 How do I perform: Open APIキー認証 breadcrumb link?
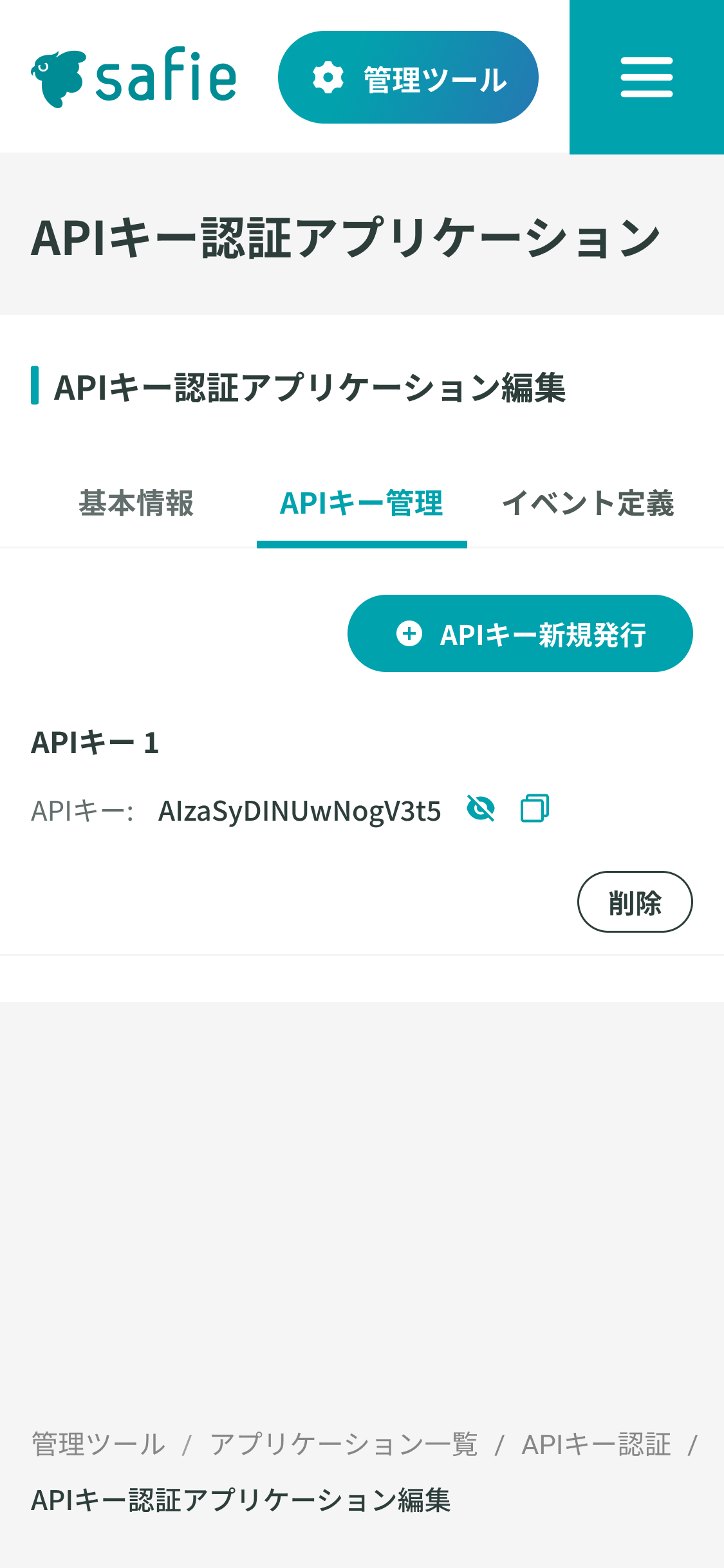pos(596,1444)
